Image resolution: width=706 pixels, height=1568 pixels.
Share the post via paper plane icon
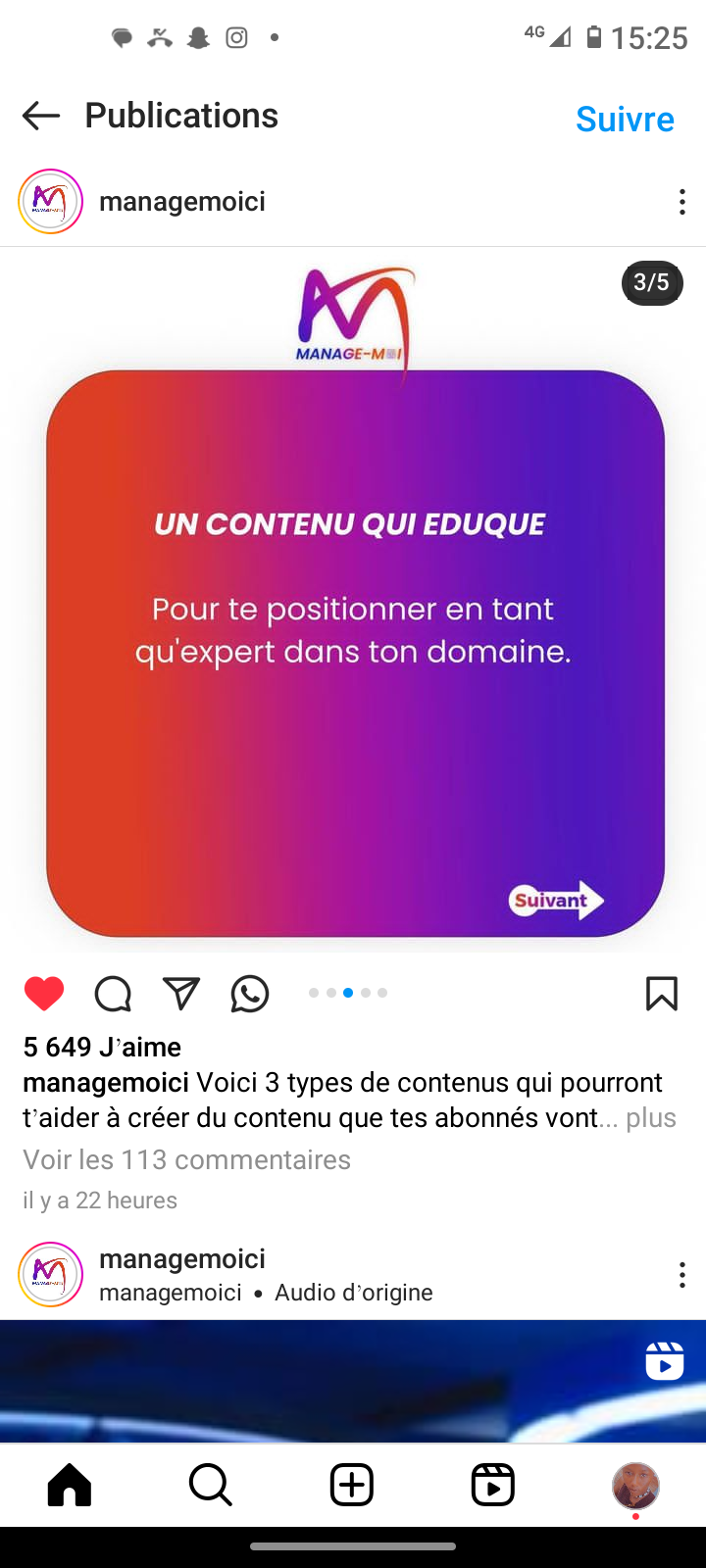(181, 994)
